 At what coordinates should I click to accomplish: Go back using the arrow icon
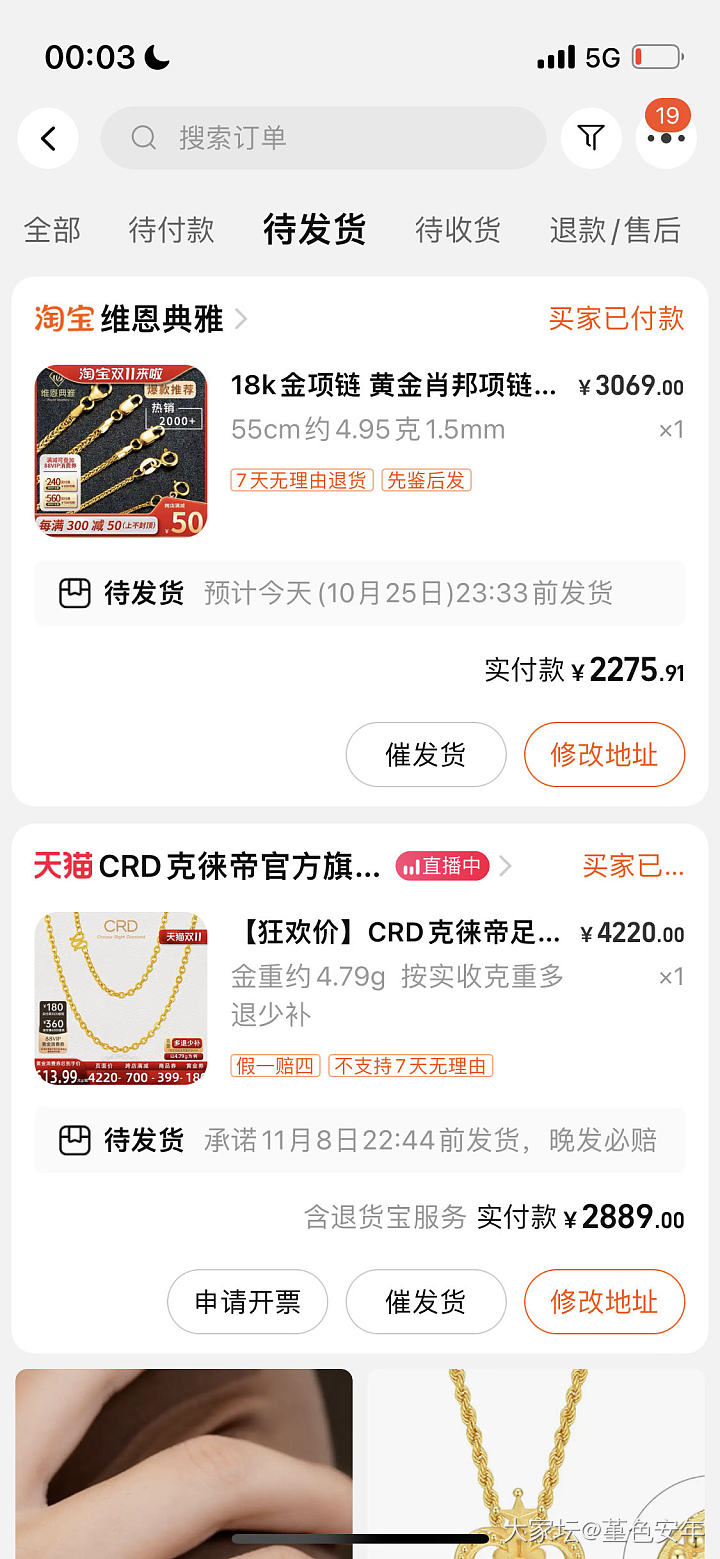pos(48,138)
